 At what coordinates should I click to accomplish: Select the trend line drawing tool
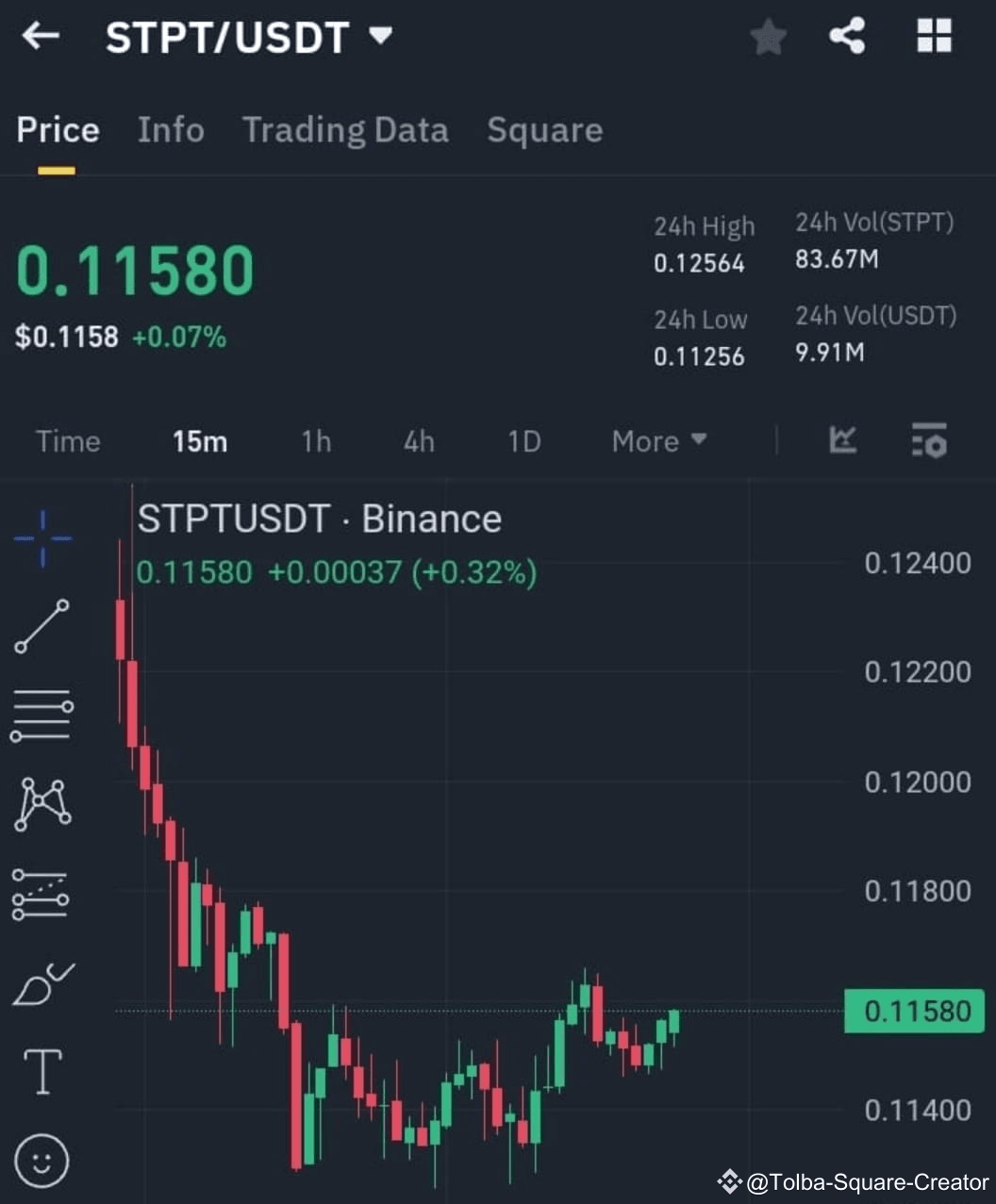pyautogui.click(x=41, y=627)
